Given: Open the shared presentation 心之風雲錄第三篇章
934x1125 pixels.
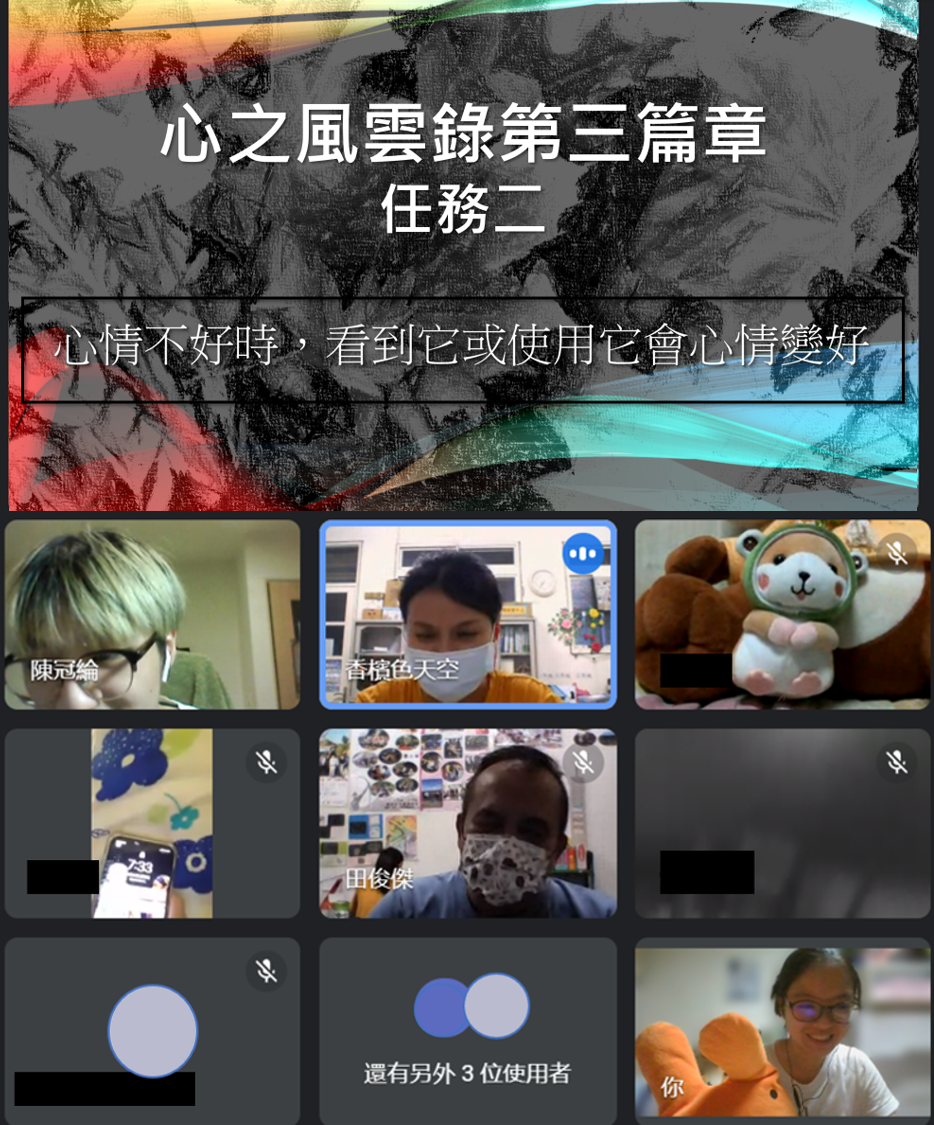Looking at the screenshot, I should point(463,255).
